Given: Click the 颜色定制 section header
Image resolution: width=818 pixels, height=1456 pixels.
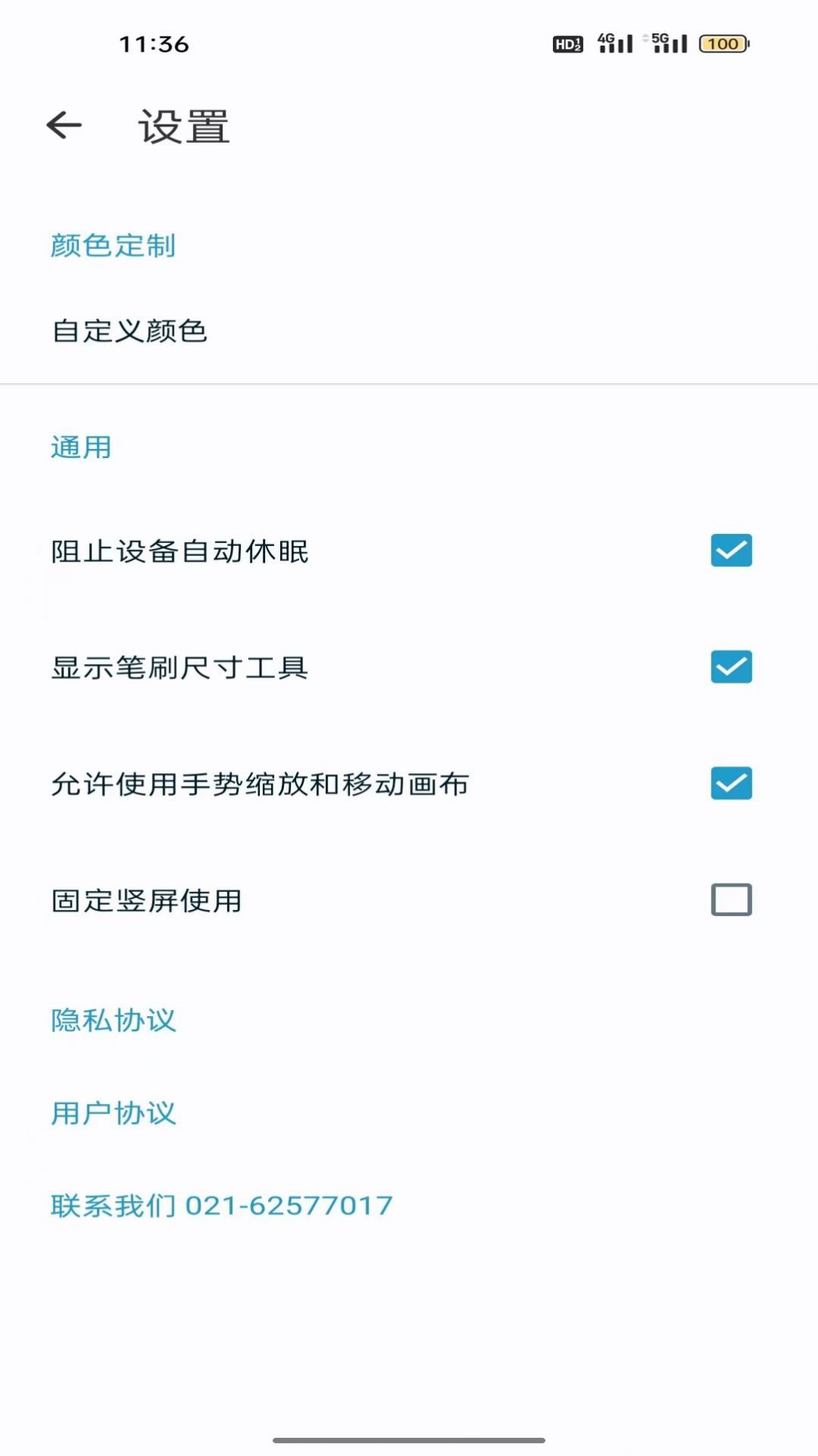Looking at the screenshot, I should tap(112, 245).
